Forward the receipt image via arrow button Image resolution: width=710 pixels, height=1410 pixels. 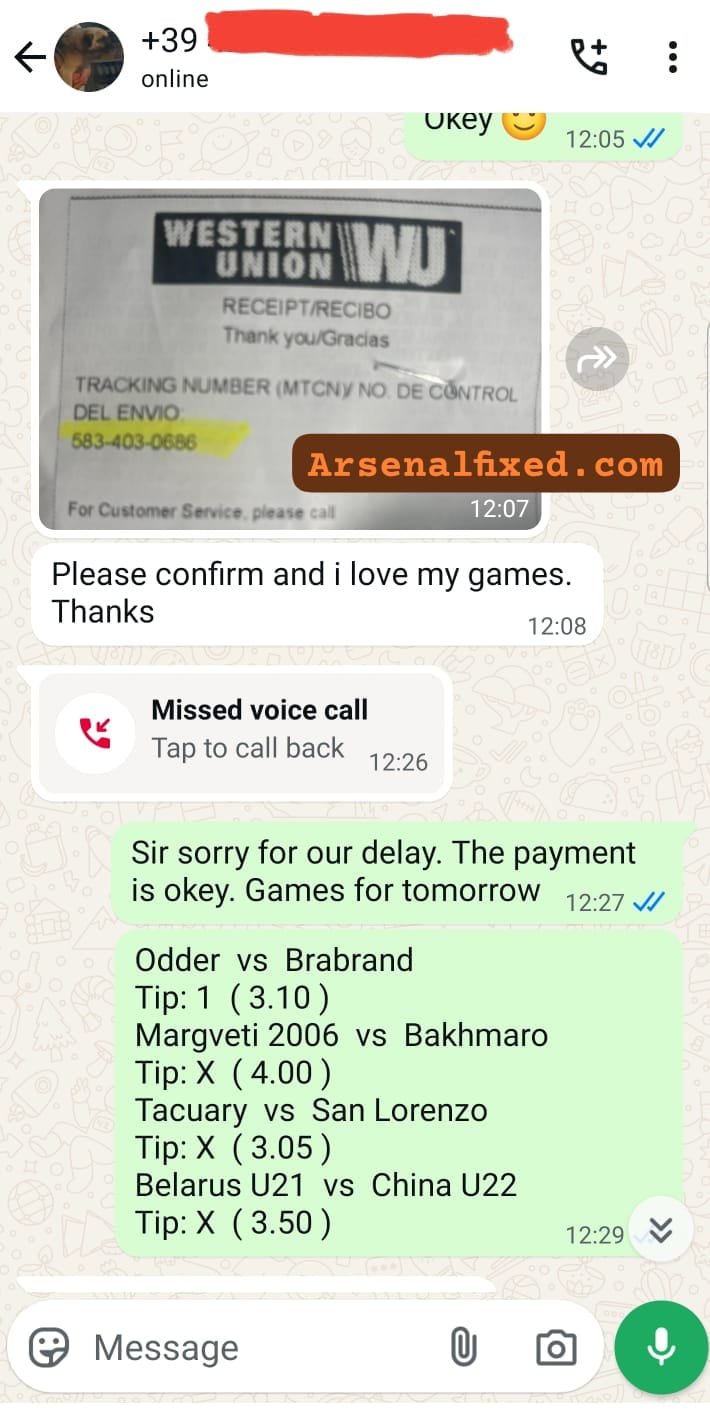click(x=597, y=358)
